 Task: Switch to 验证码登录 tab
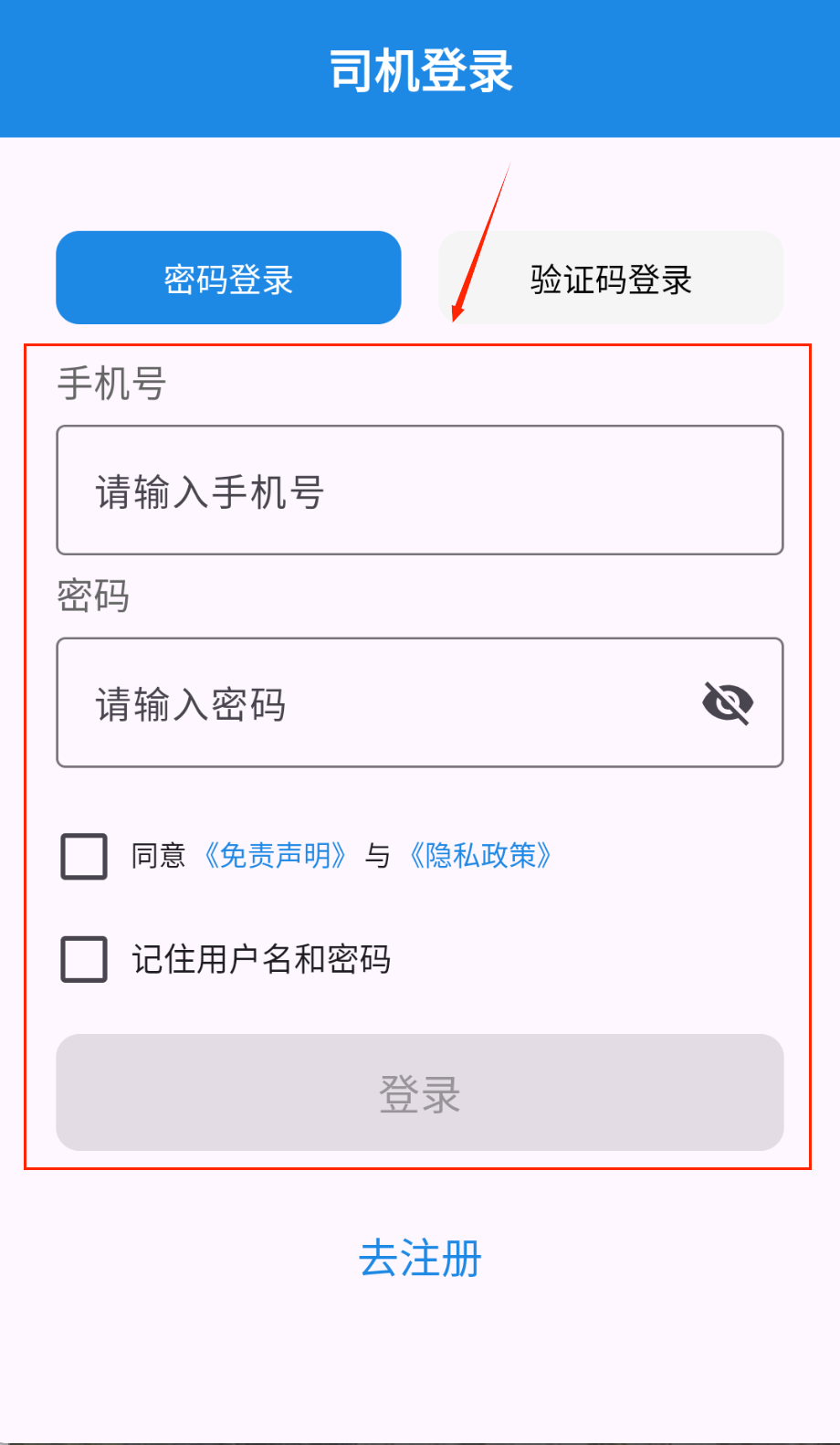click(x=611, y=279)
